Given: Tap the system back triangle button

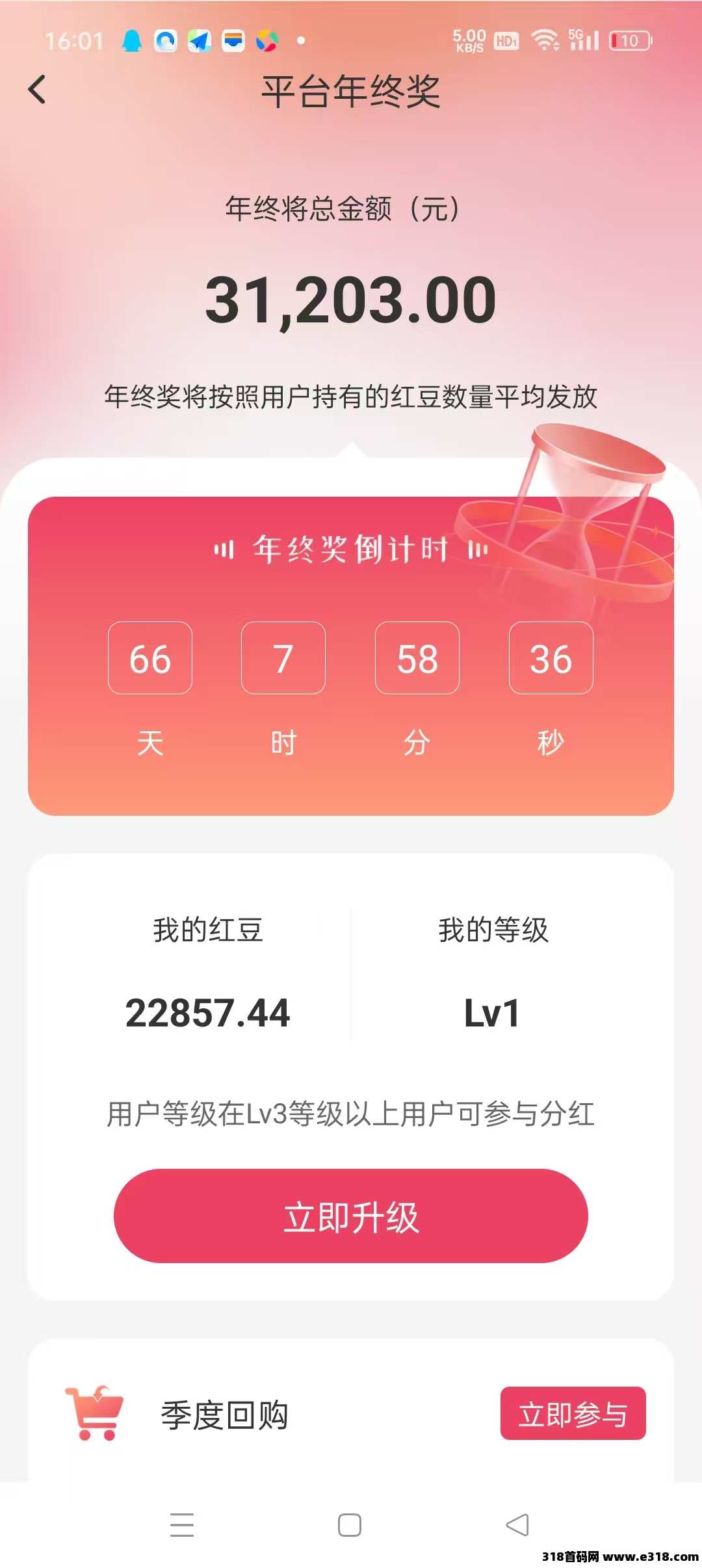Looking at the screenshot, I should point(517,1524).
